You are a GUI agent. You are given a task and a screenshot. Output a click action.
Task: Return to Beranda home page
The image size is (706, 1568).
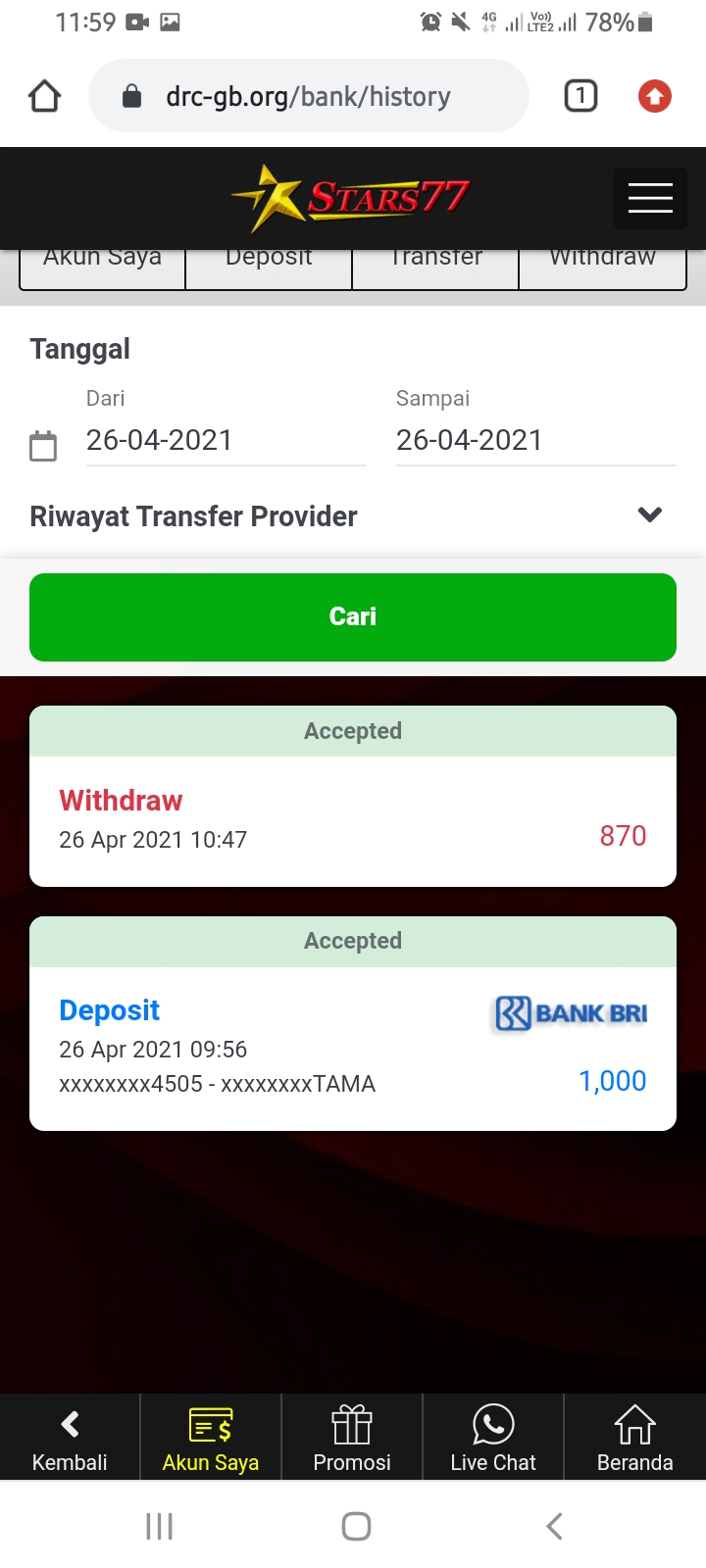pyautogui.click(x=634, y=1438)
